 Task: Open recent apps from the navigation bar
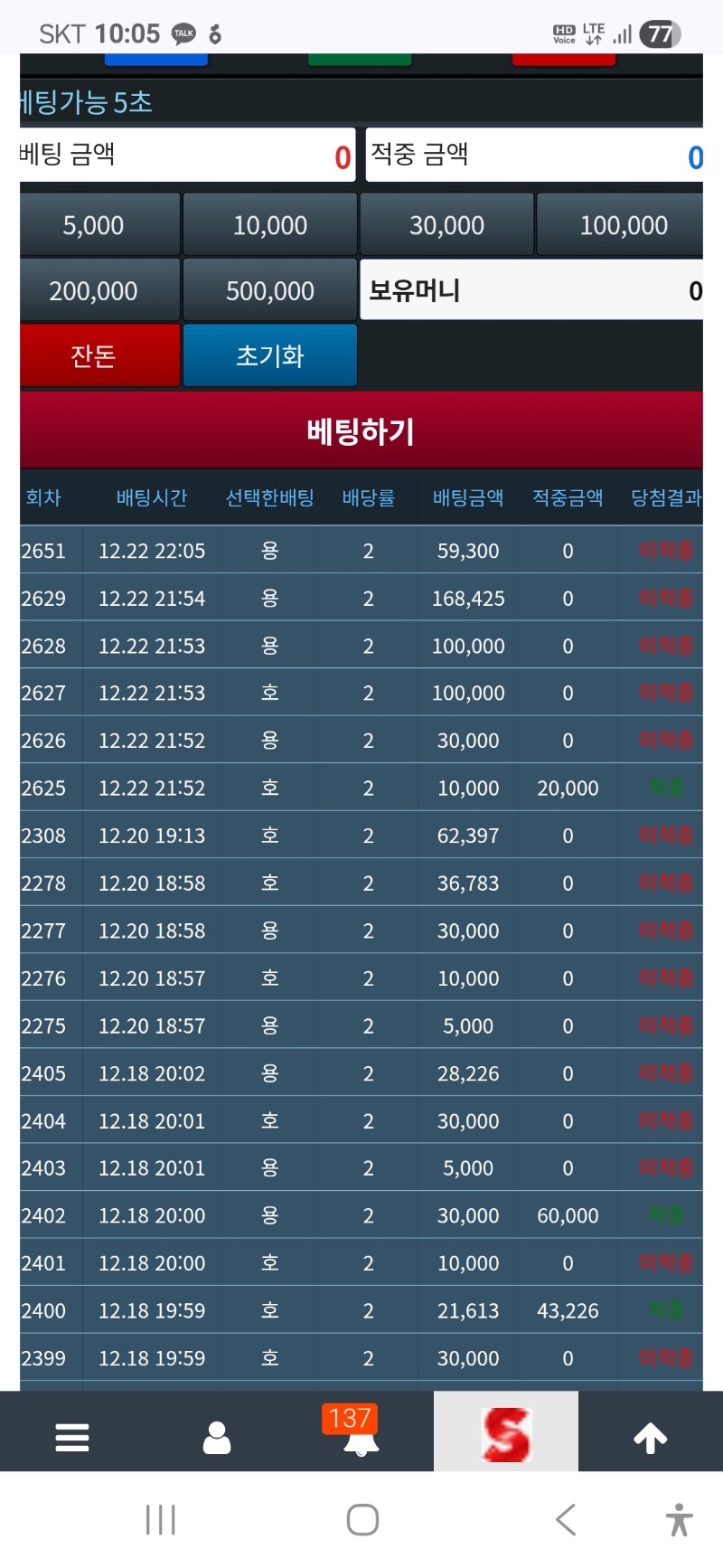(161, 1520)
